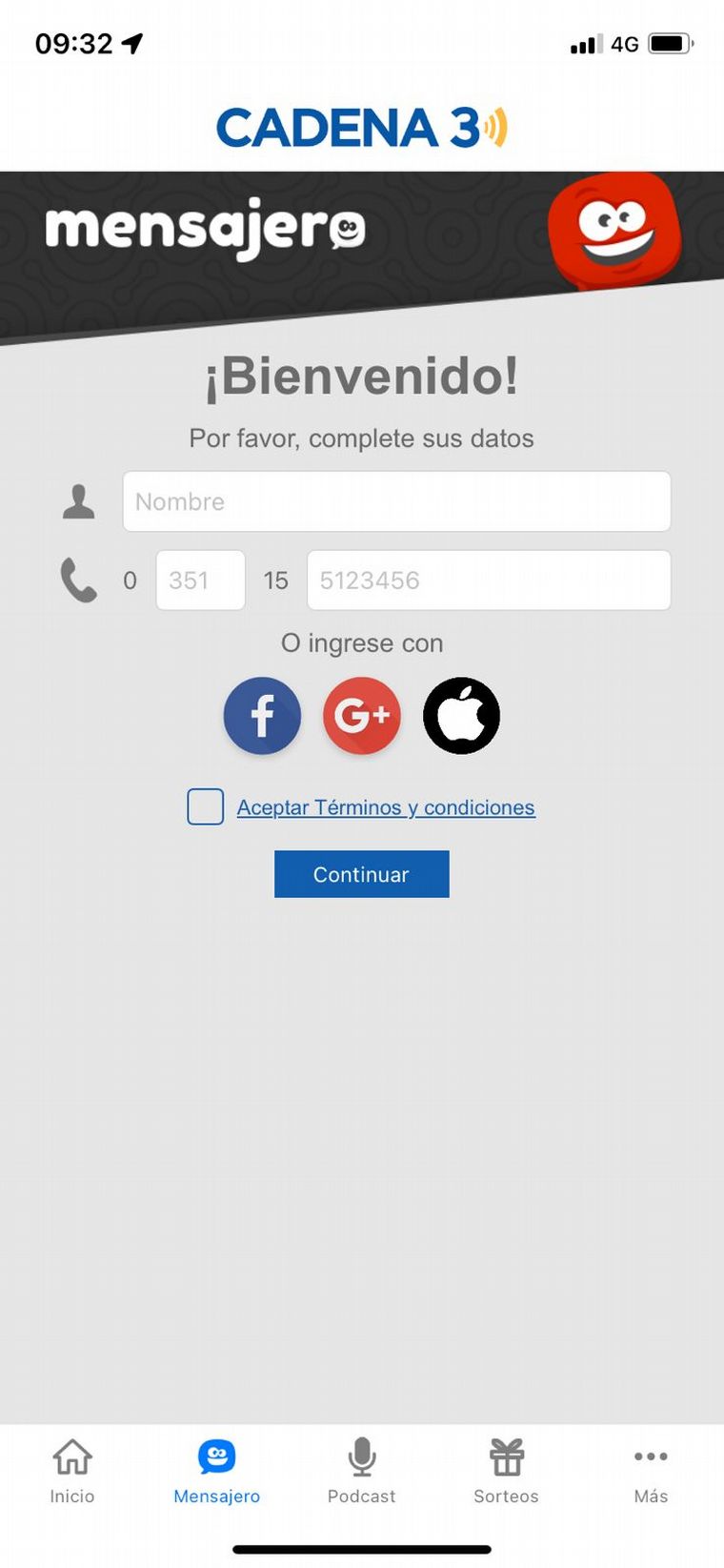Focus the 351 area code field
724x1568 pixels.
pos(200,580)
